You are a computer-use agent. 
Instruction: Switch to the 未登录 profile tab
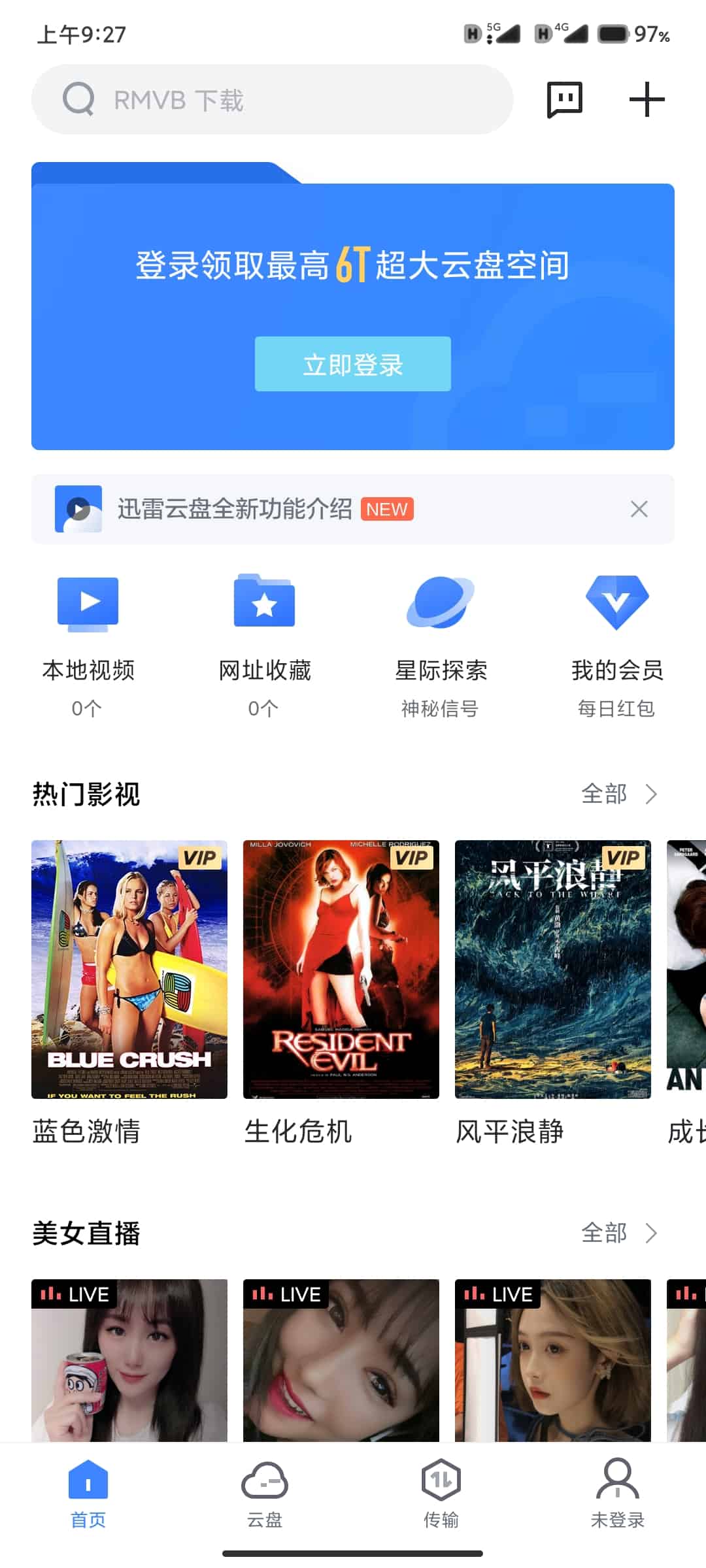click(617, 1493)
